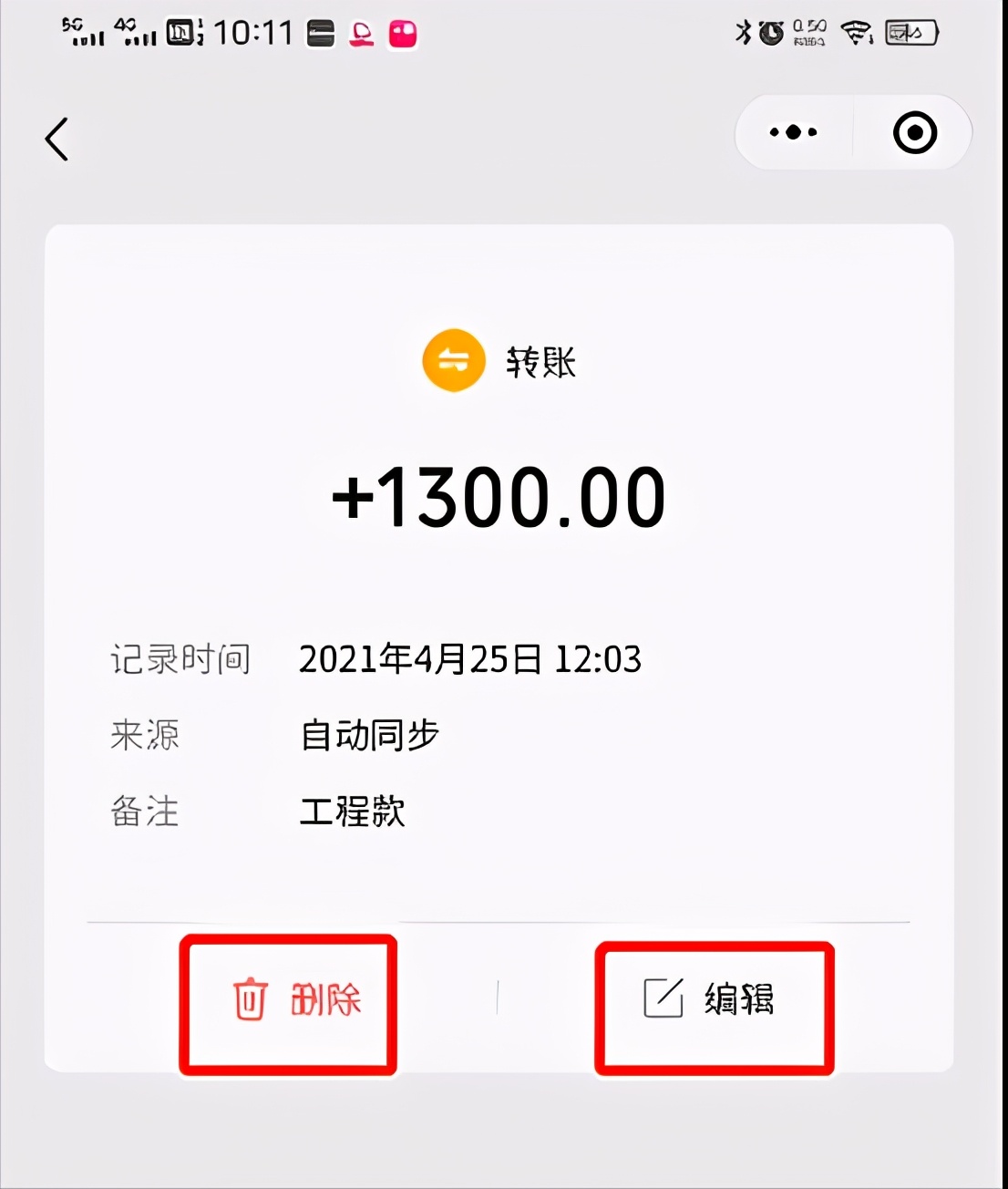The height and width of the screenshot is (1189, 1008).
Task: Go back using the top-left arrow
Action: [x=57, y=140]
